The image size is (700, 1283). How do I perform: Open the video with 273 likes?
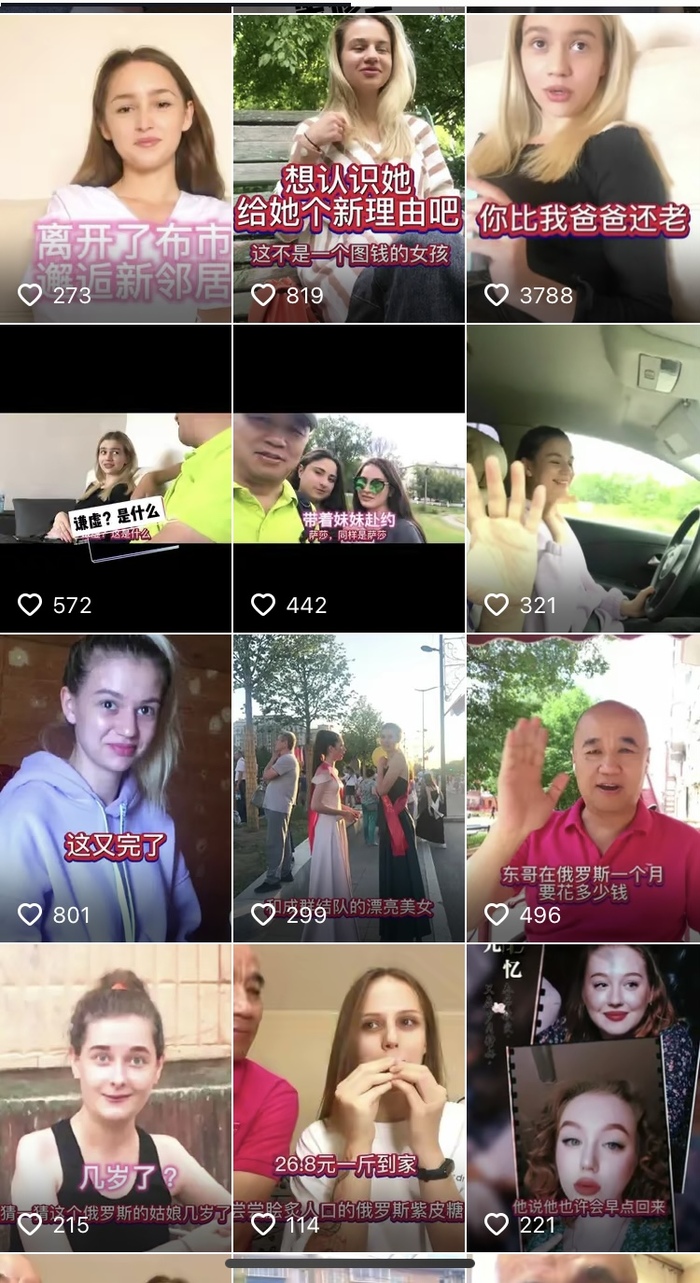pyautogui.click(x=115, y=168)
